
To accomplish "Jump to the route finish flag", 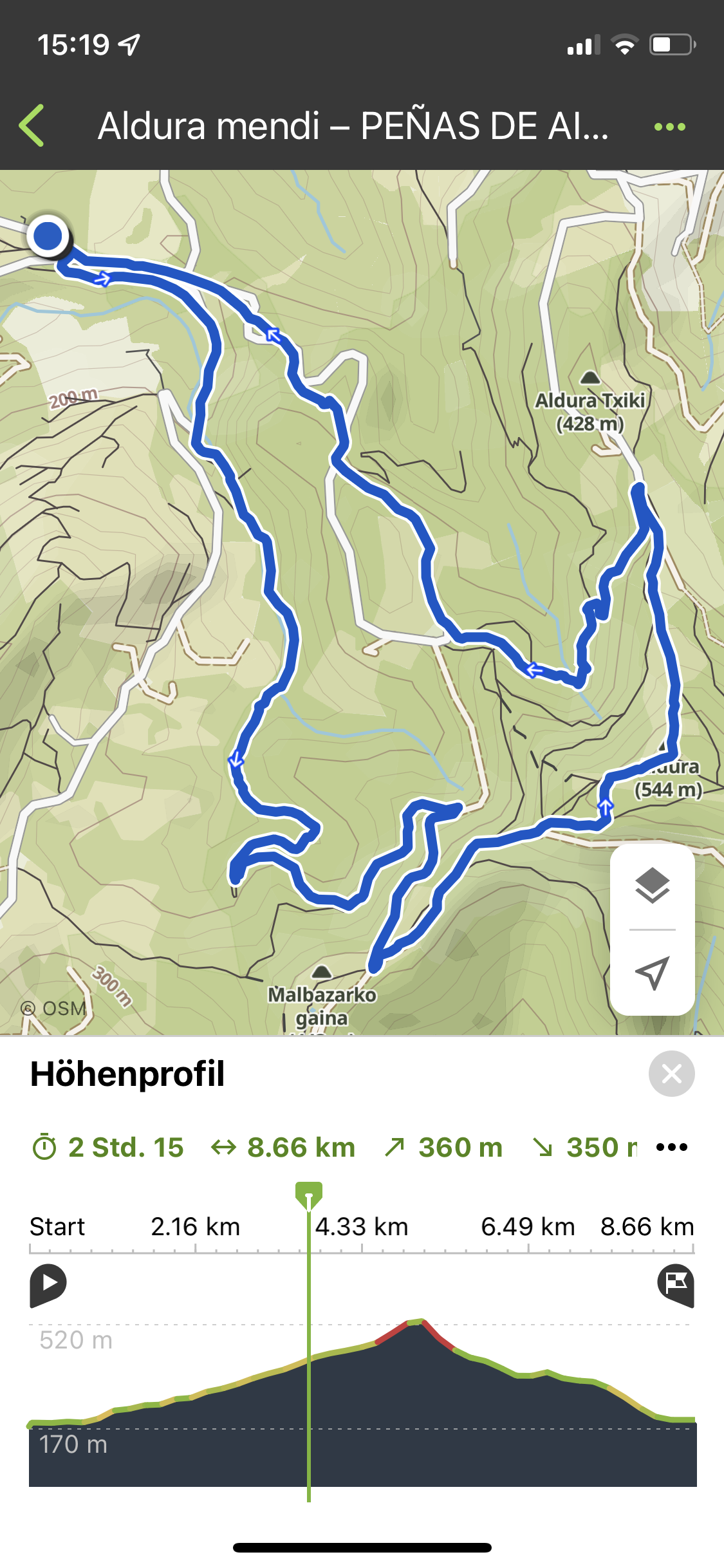I will (x=676, y=1285).
